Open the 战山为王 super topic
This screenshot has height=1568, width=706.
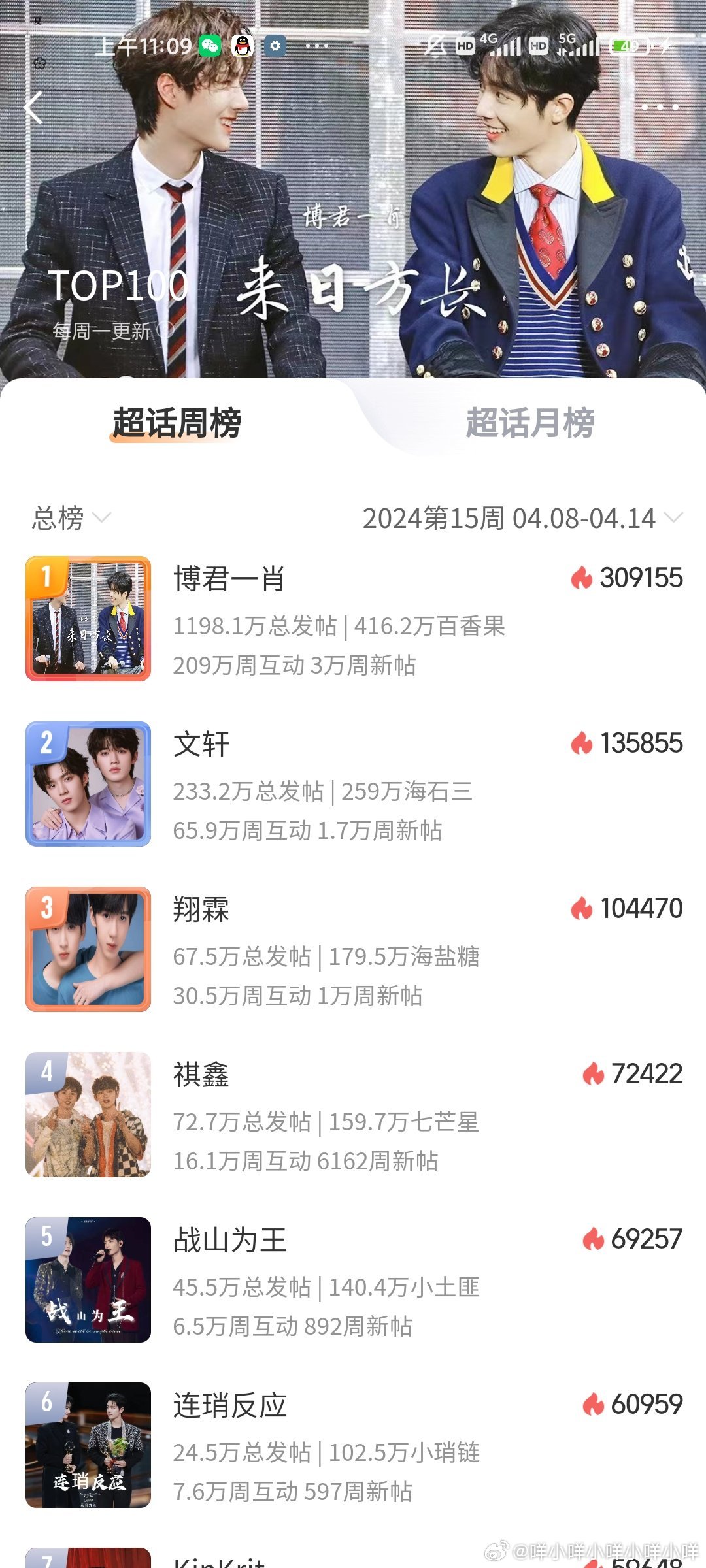point(230,1241)
